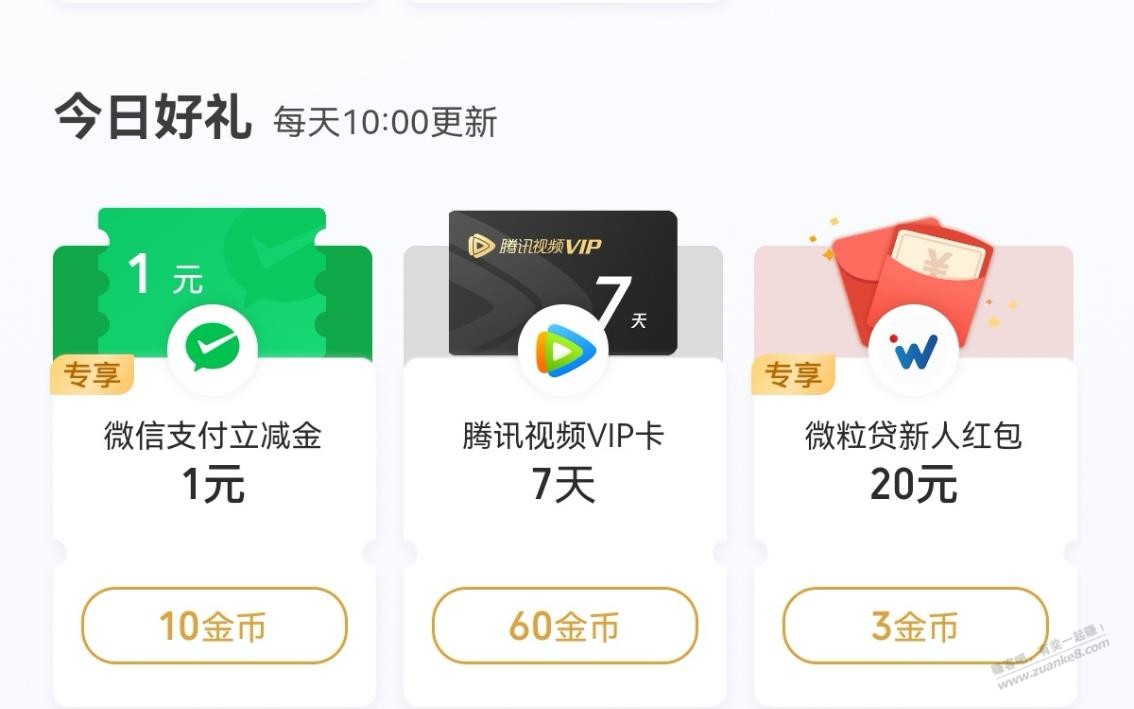
Task: Redeem Tencent Video VIP for 60金币
Action: pos(564,626)
